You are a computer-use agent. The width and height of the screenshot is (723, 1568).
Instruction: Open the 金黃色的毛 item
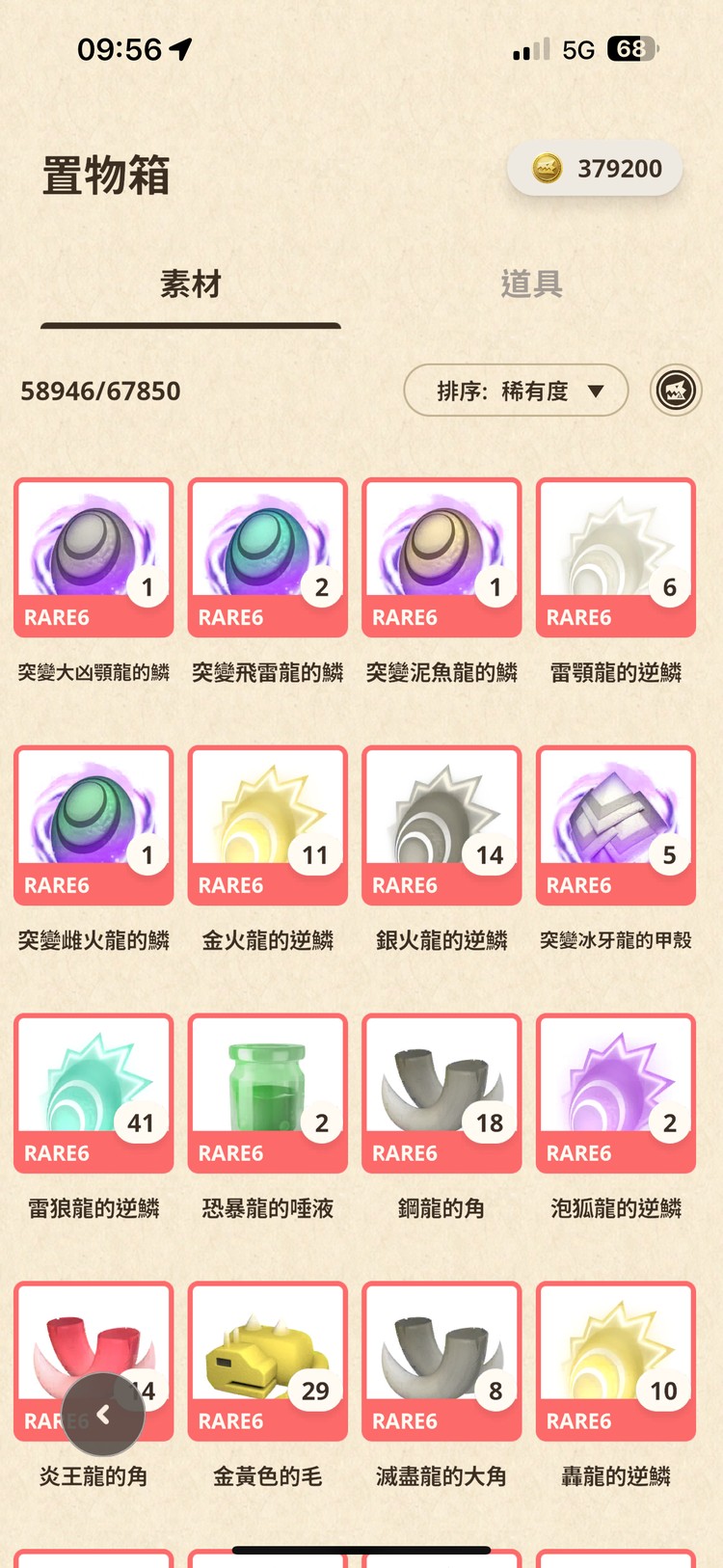point(268,1361)
